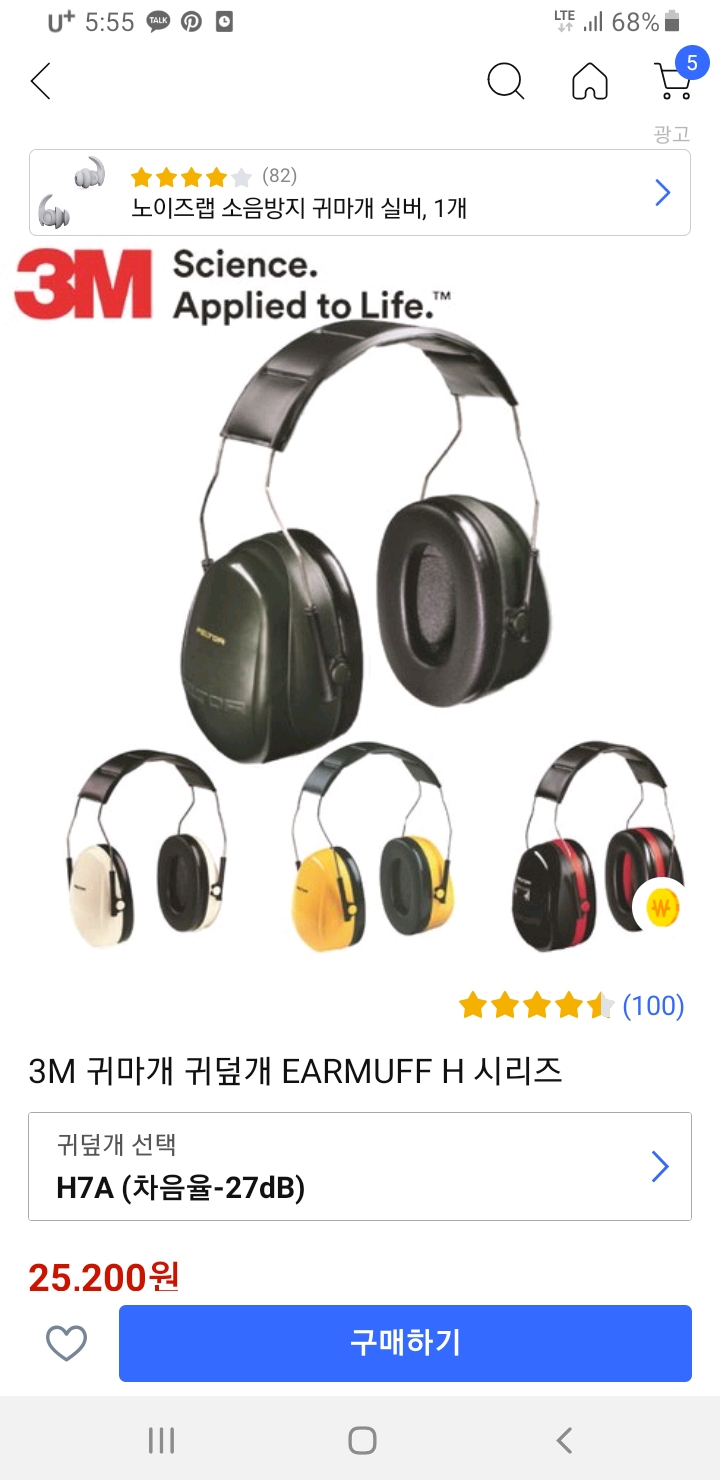Viewport: 720px width, 1480px height.
Task: Open the 노이즈랩 소음방지 귀마개 ad banner
Action: 360,192
